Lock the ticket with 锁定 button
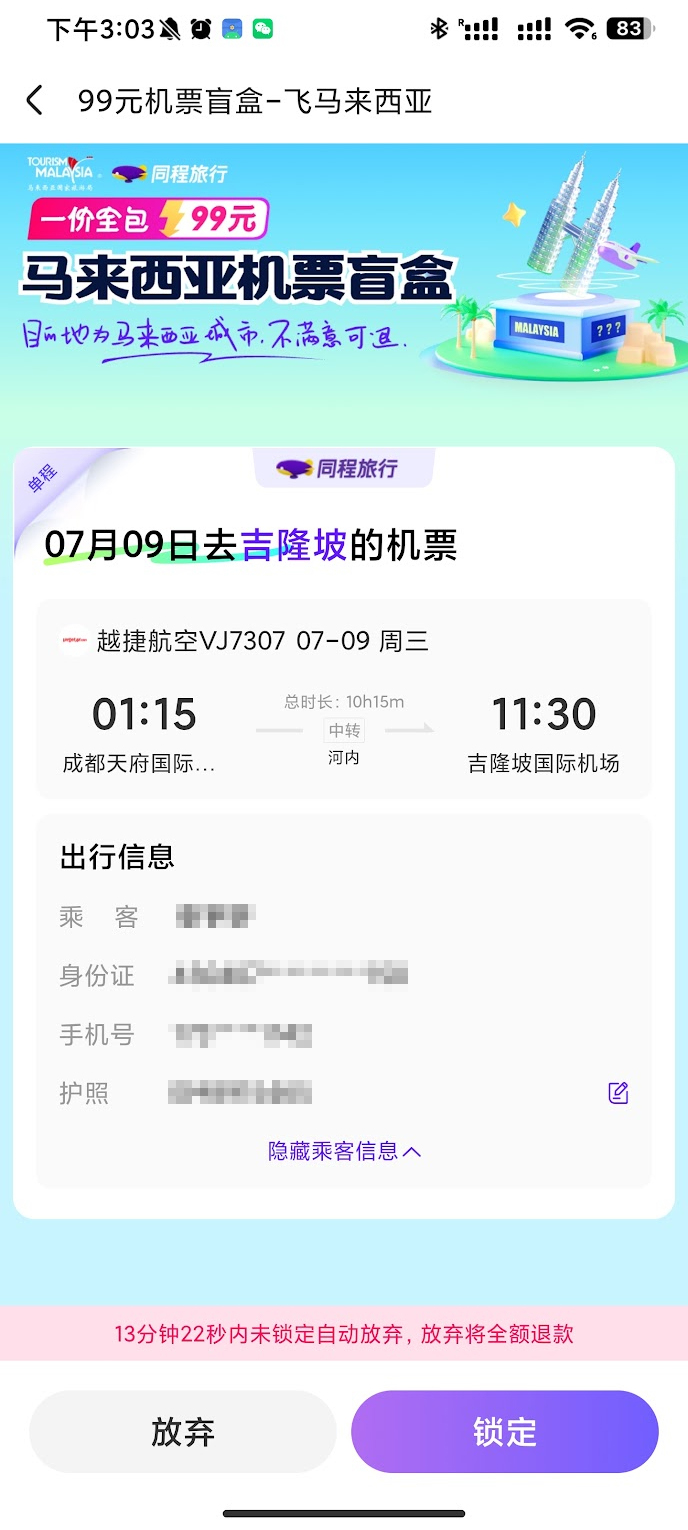This screenshot has width=688, height=1530. point(504,1432)
